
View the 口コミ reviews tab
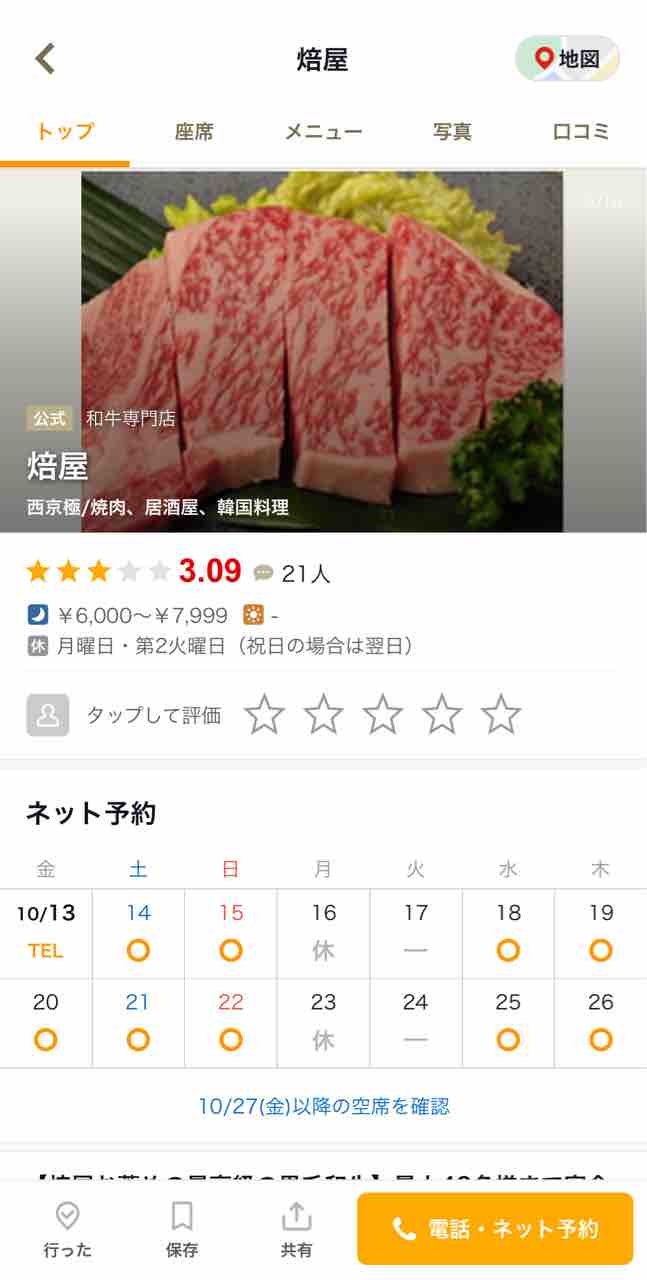point(581,132)
